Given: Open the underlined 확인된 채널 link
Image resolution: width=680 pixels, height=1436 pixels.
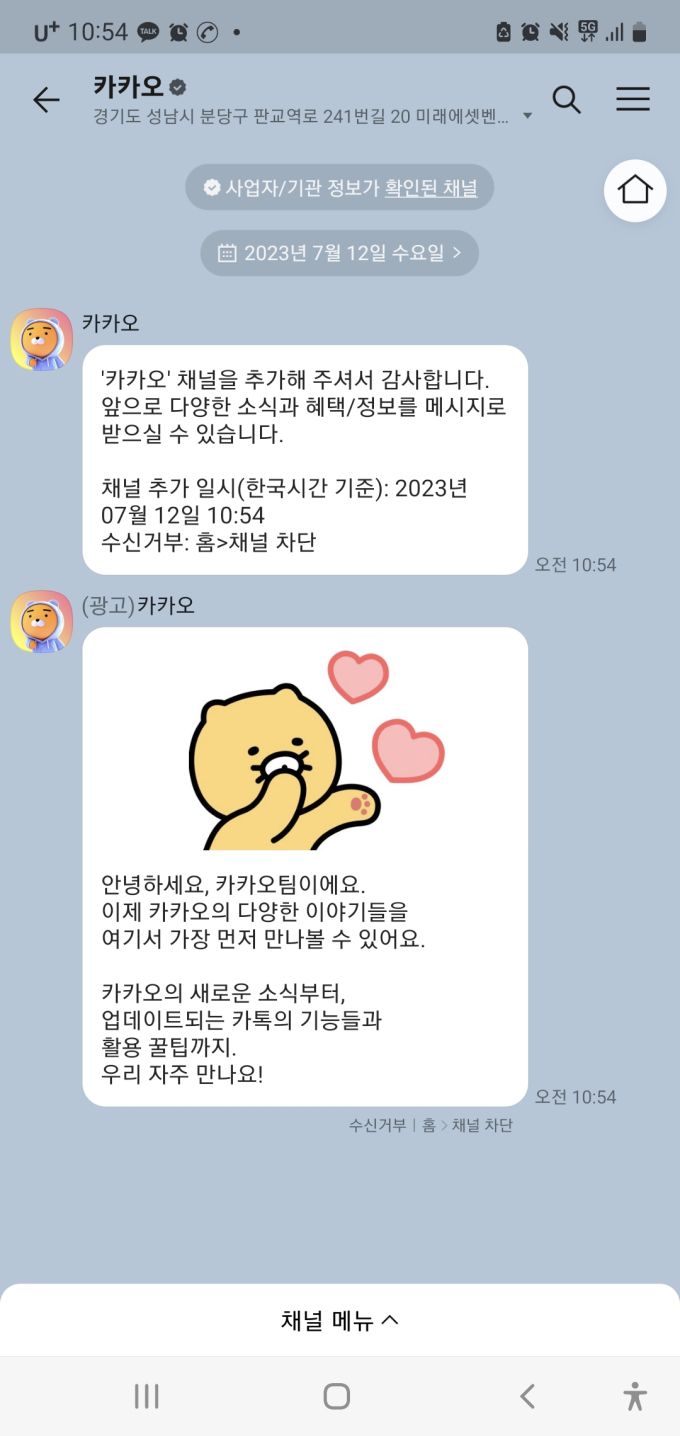Looking at the screenshot, I should [431, 187].
